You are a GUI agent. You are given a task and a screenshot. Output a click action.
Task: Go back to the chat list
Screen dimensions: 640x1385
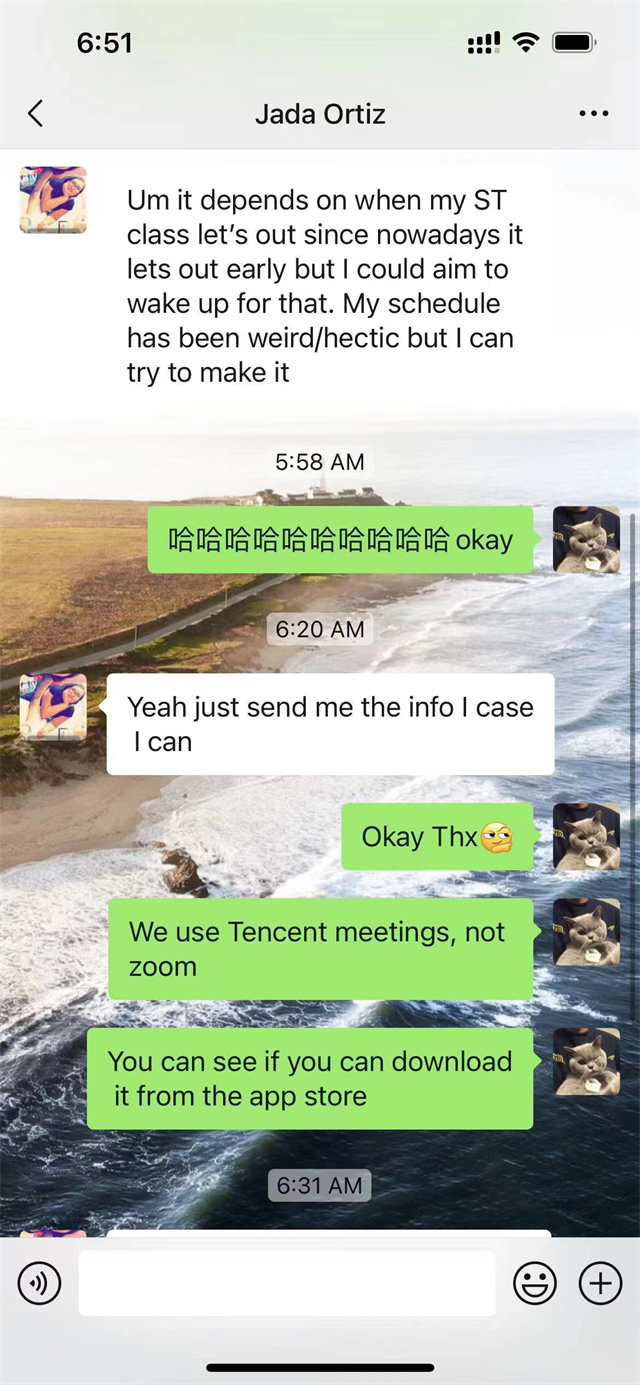pyautogui.click(x=36, y=113)
